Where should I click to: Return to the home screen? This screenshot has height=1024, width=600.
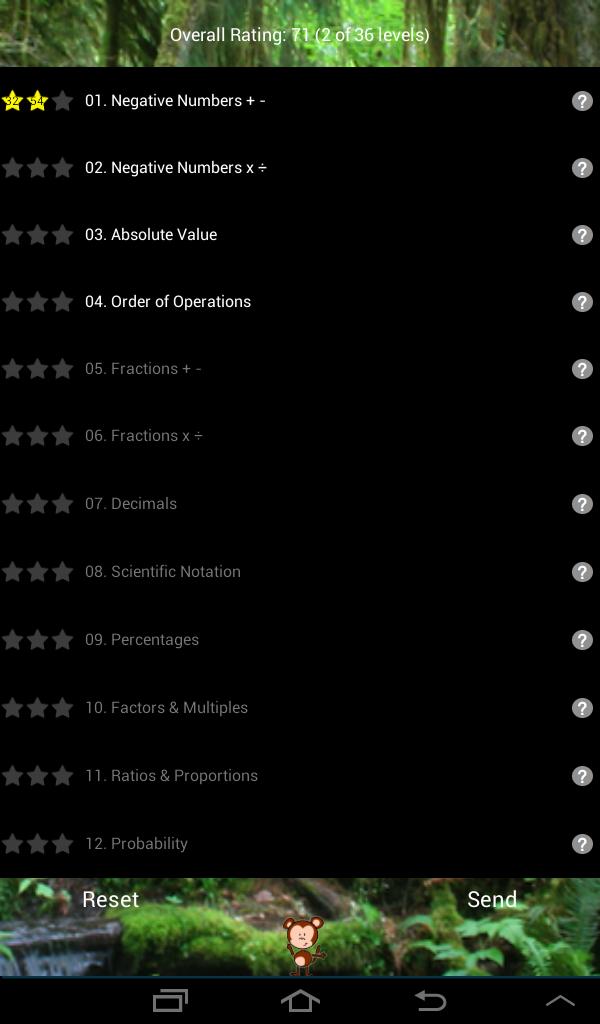[x=300, y=1000]
